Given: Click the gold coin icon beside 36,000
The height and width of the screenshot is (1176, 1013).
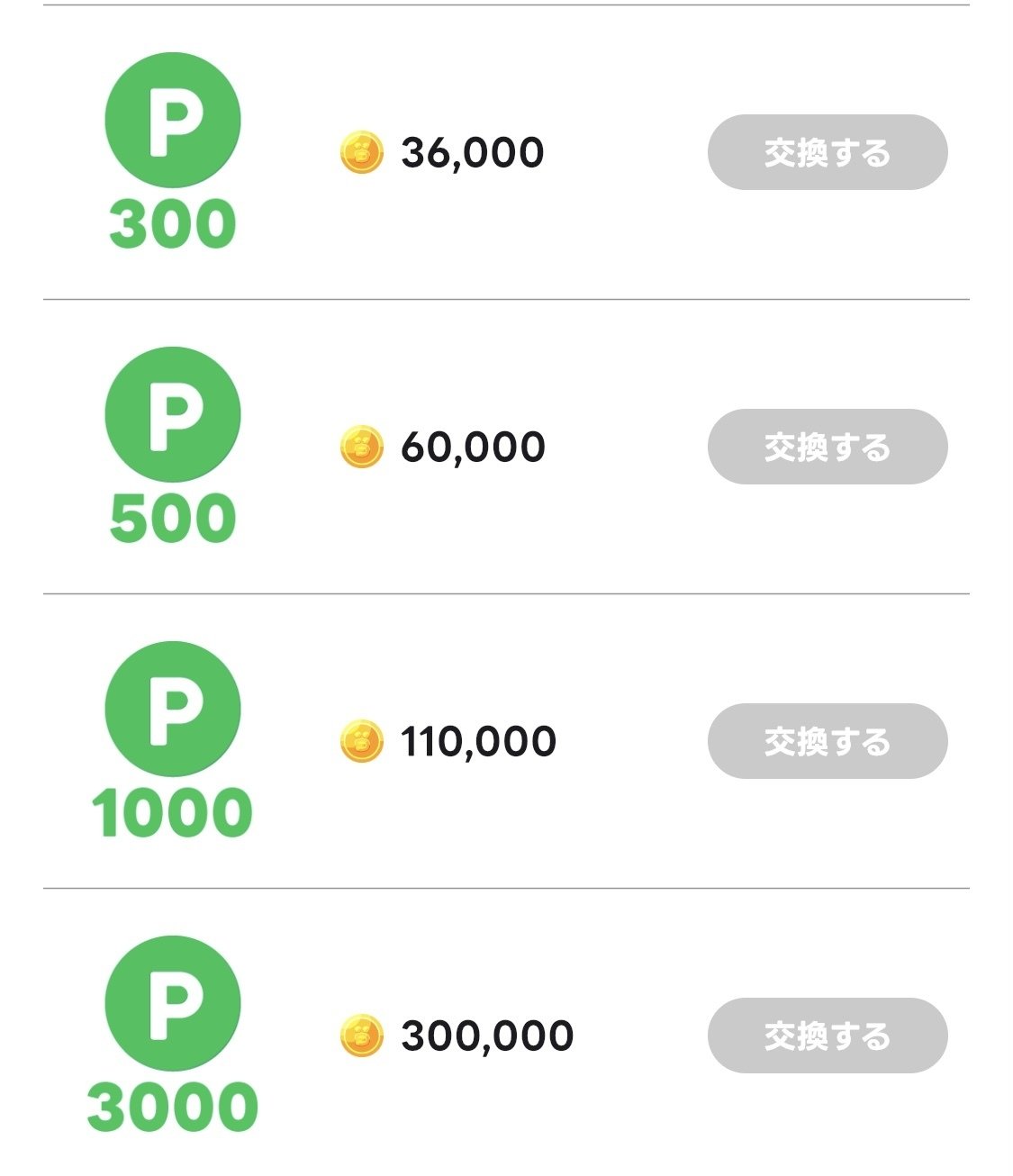Looking at the screenshot, I should point(360,151).
